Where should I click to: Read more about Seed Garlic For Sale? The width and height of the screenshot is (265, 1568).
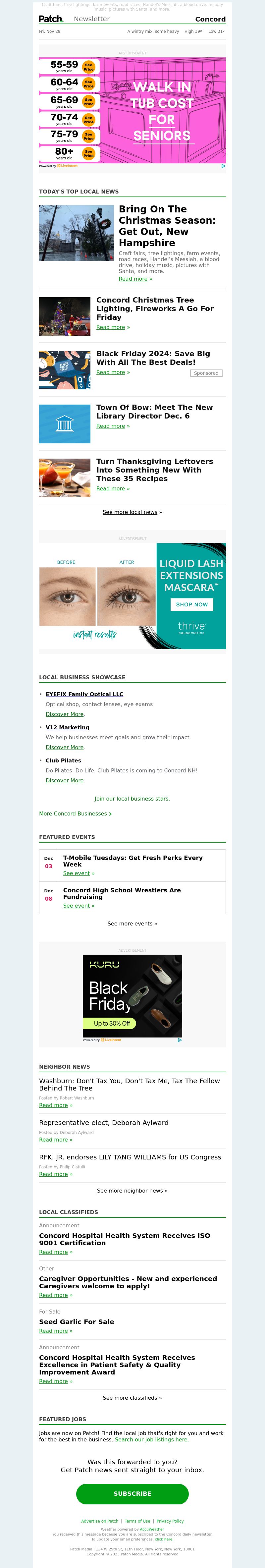(53, 1331)
